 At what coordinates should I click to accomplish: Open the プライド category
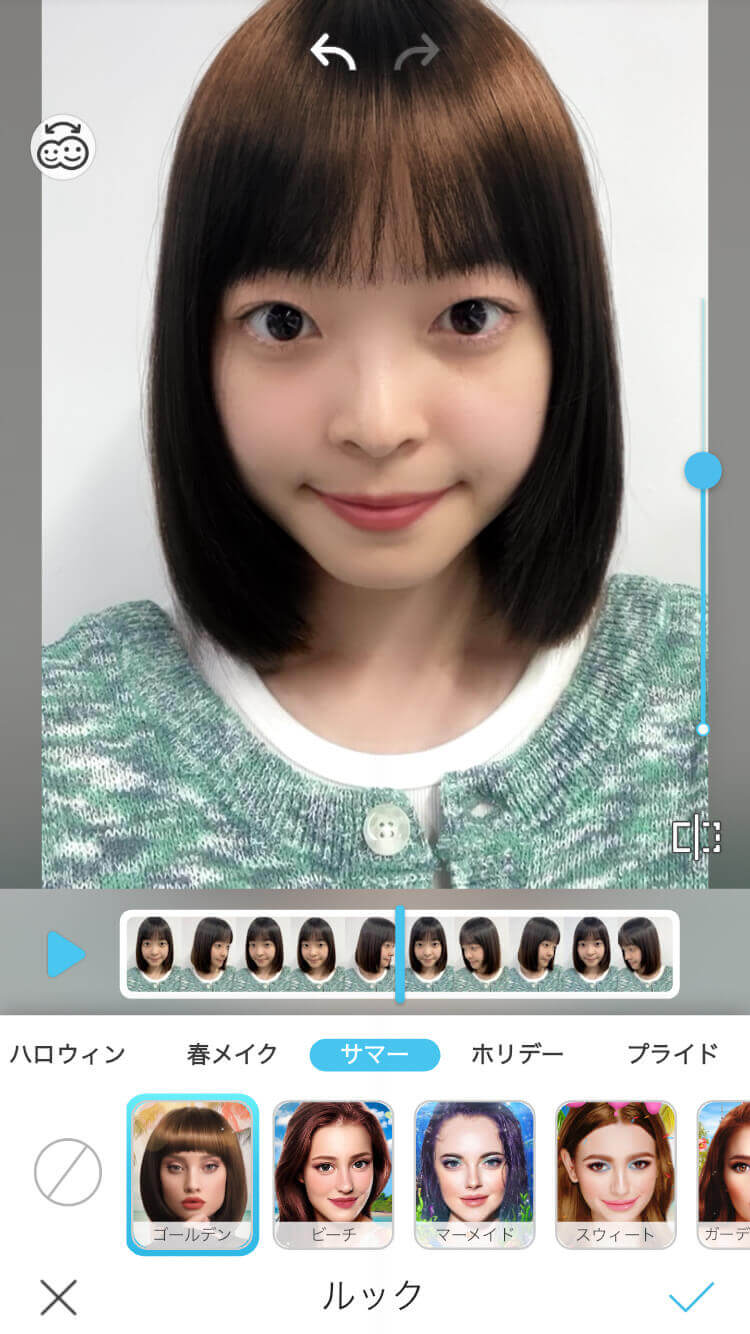coord(672,1054)
